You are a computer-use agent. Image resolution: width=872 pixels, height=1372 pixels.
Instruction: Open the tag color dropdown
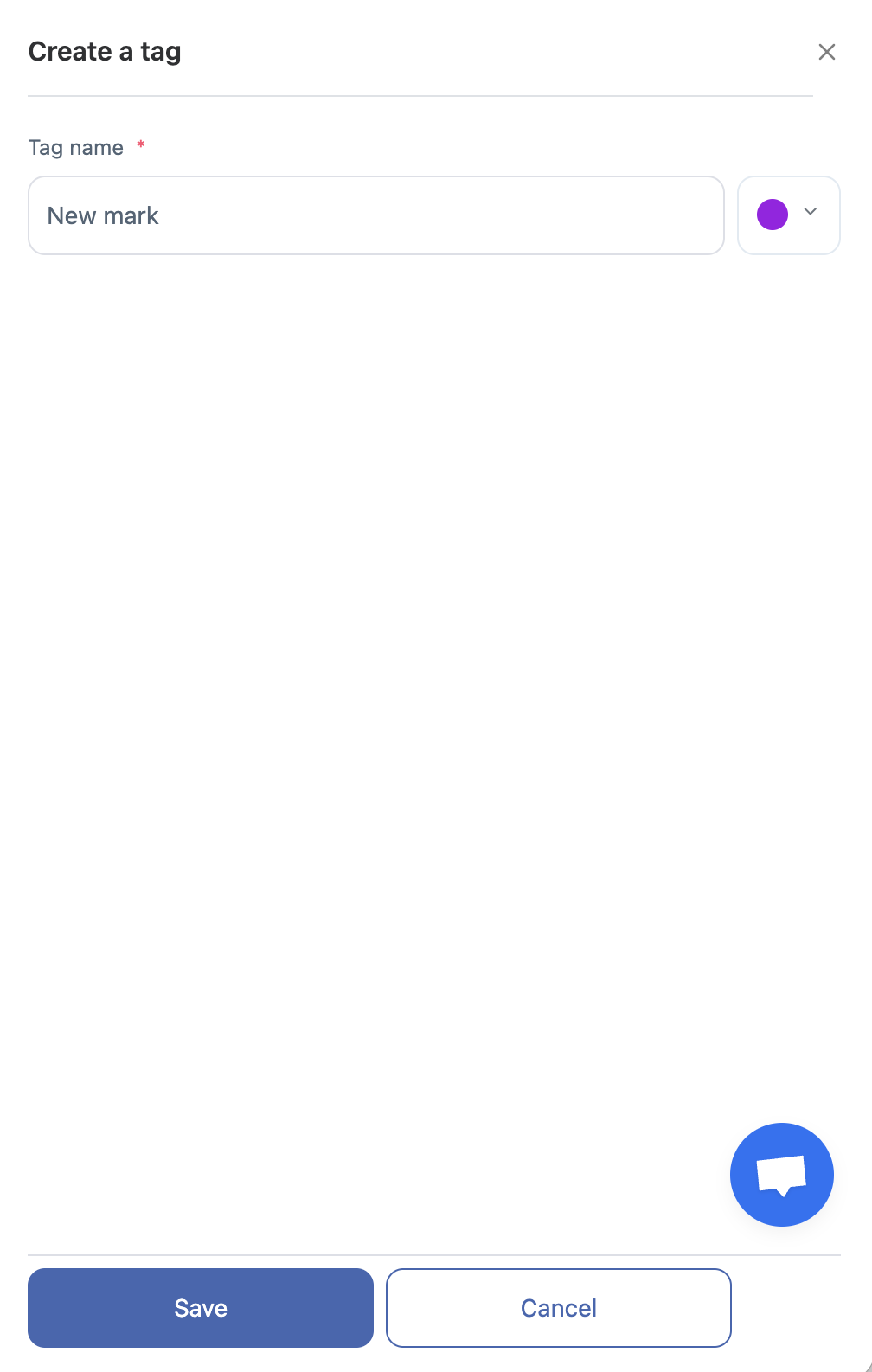(x=788, y=215)
